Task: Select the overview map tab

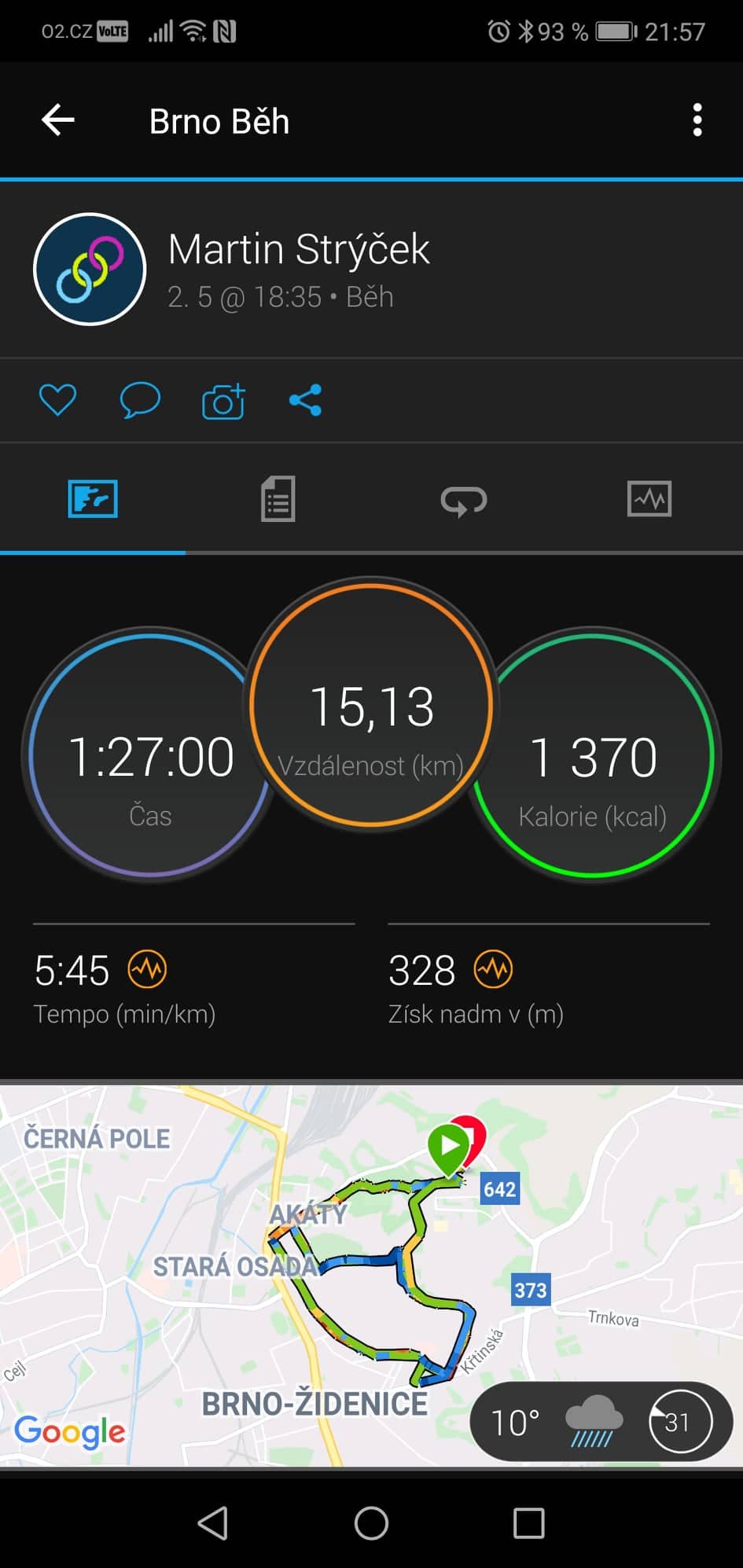Action: coord(93,499)
